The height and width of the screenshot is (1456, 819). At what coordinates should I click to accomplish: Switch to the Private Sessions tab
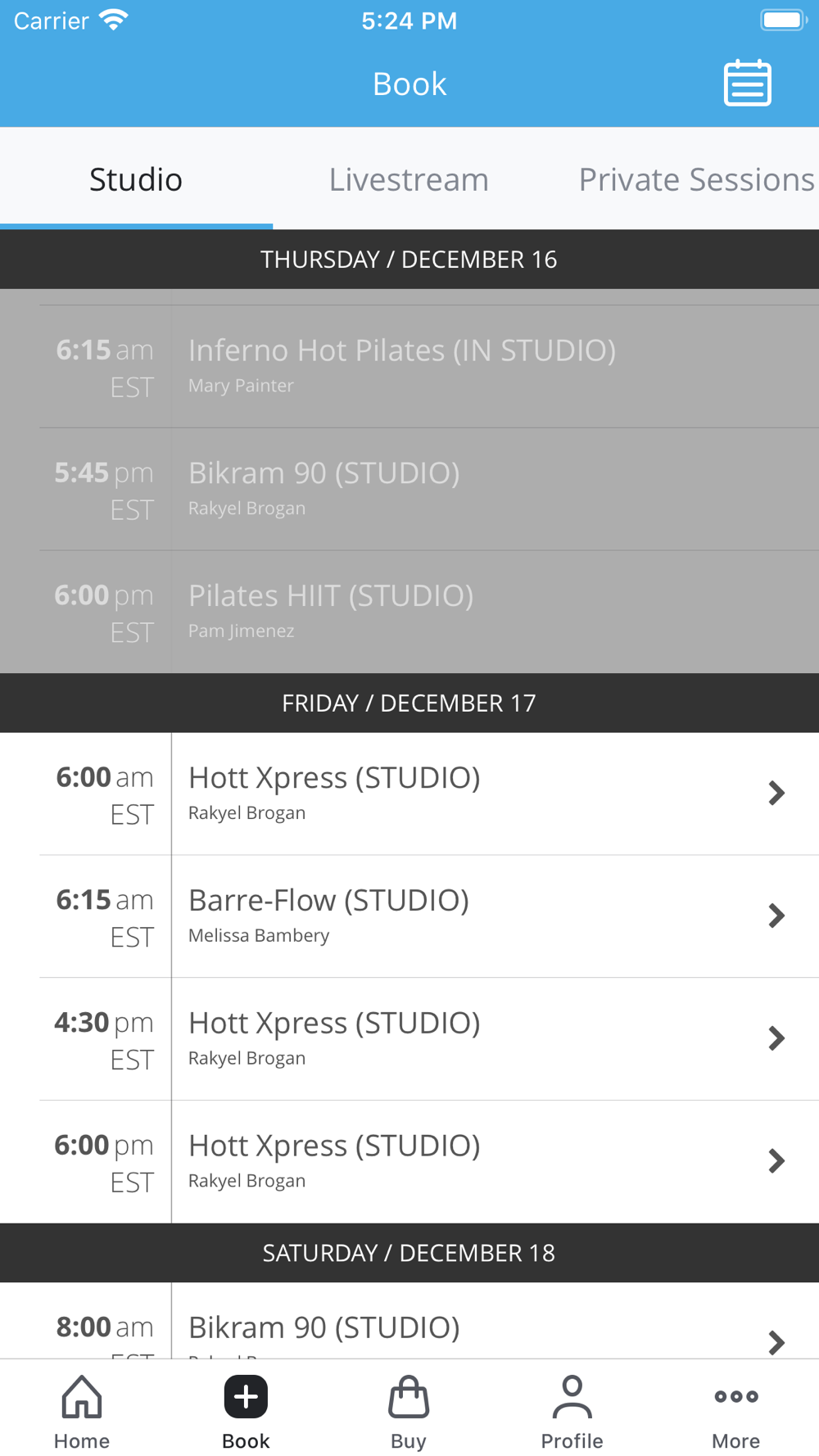coord(696,179)
